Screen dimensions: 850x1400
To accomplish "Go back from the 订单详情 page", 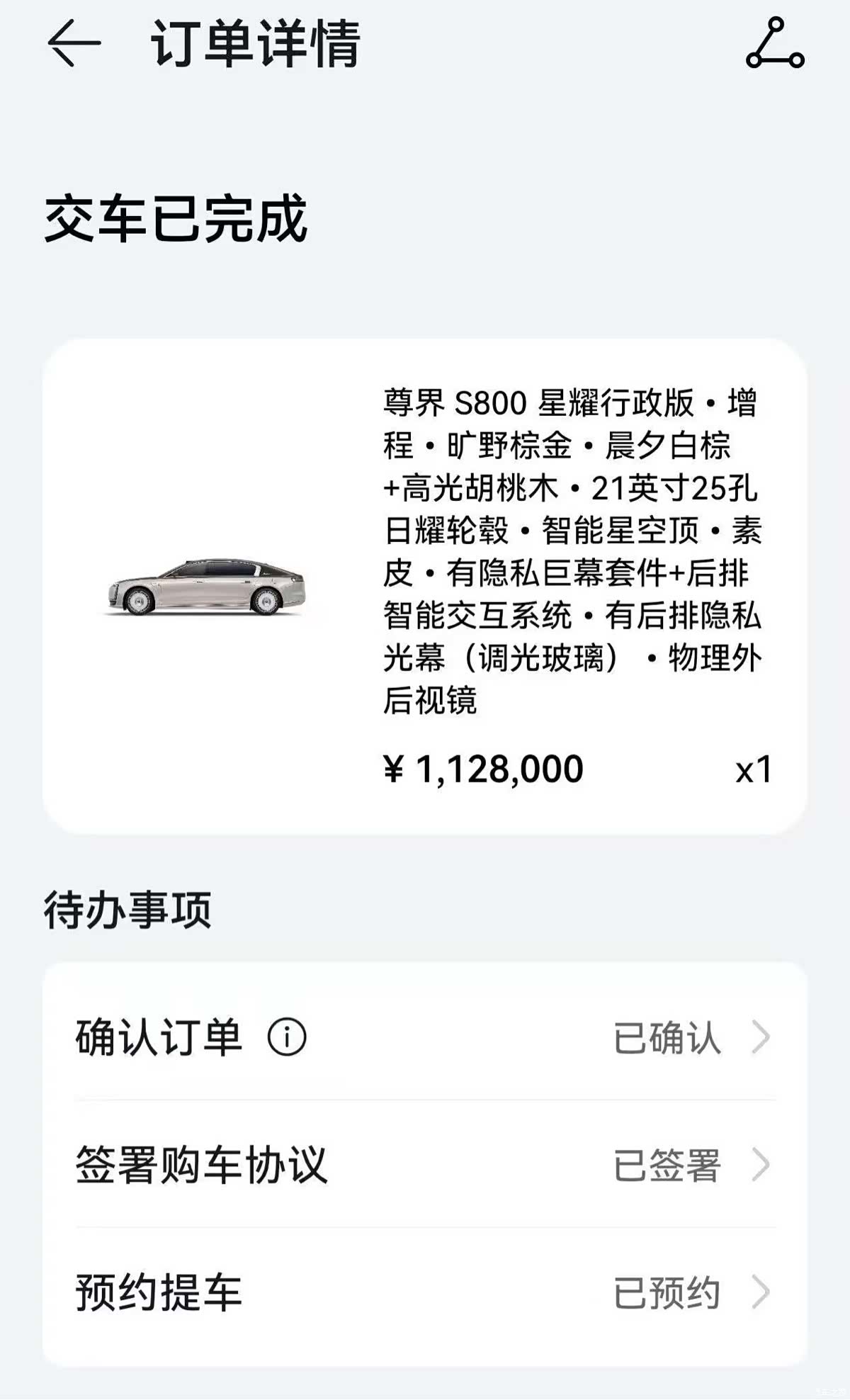I will pyautogui.click(x=74, y=43).
